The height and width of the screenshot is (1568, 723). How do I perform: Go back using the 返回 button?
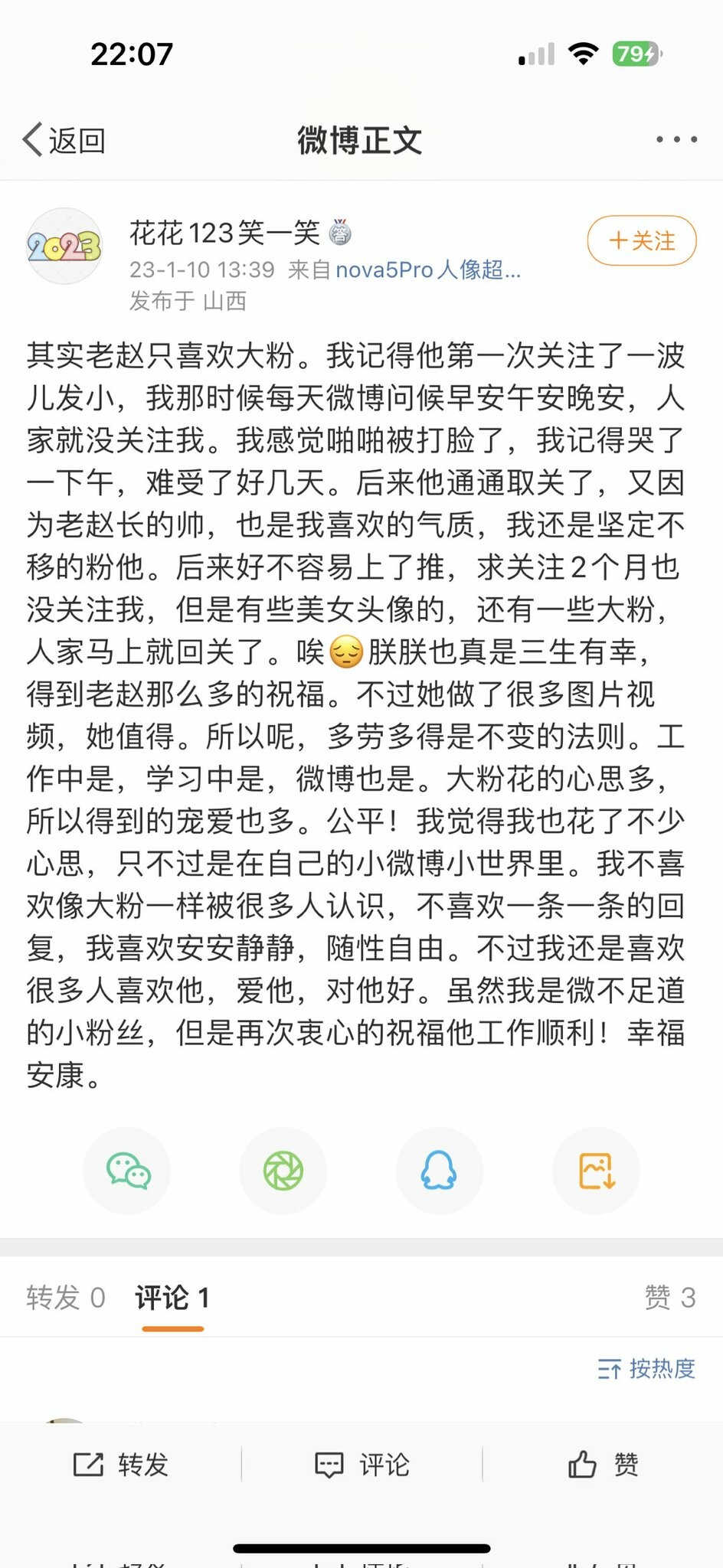tap(64, 140)
